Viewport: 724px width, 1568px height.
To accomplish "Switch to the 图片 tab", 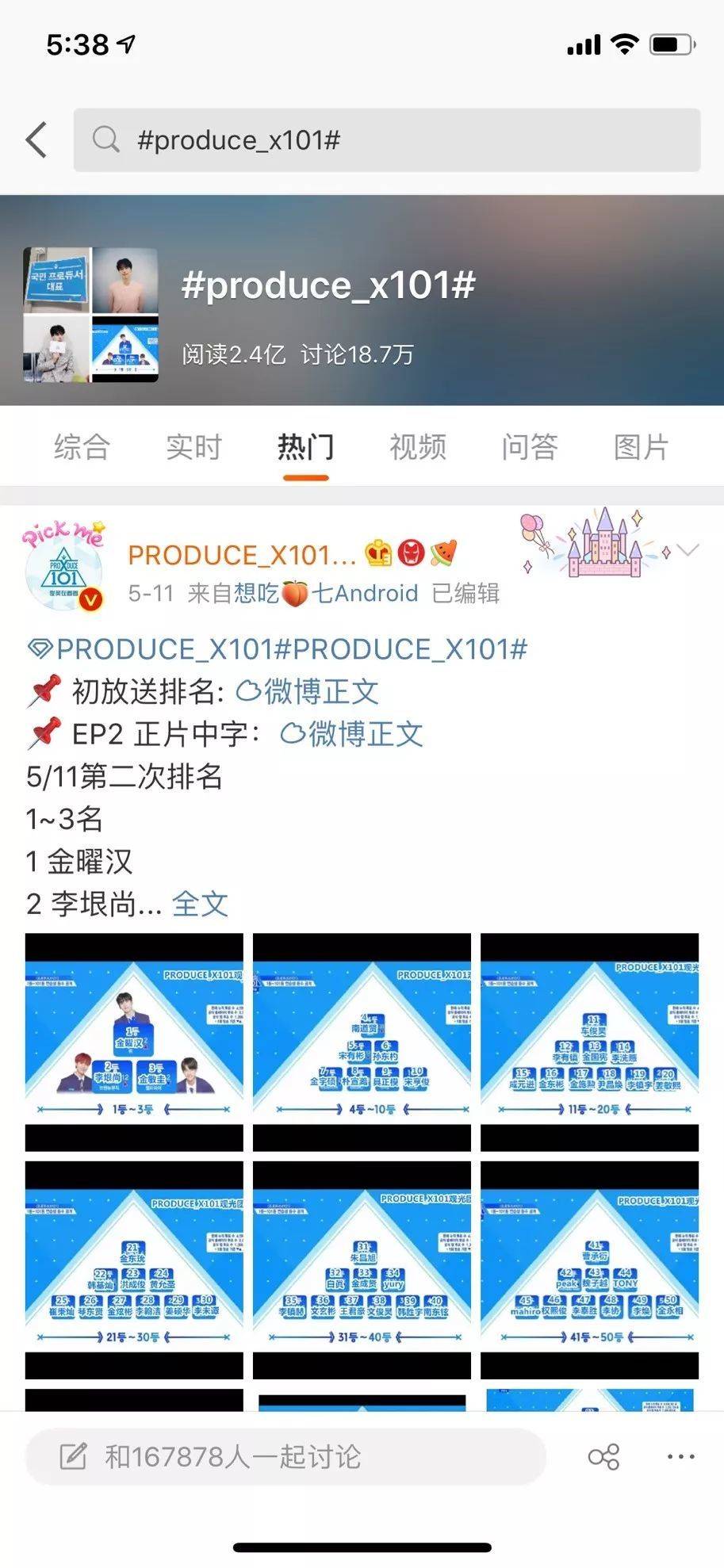I will [641, 447].
